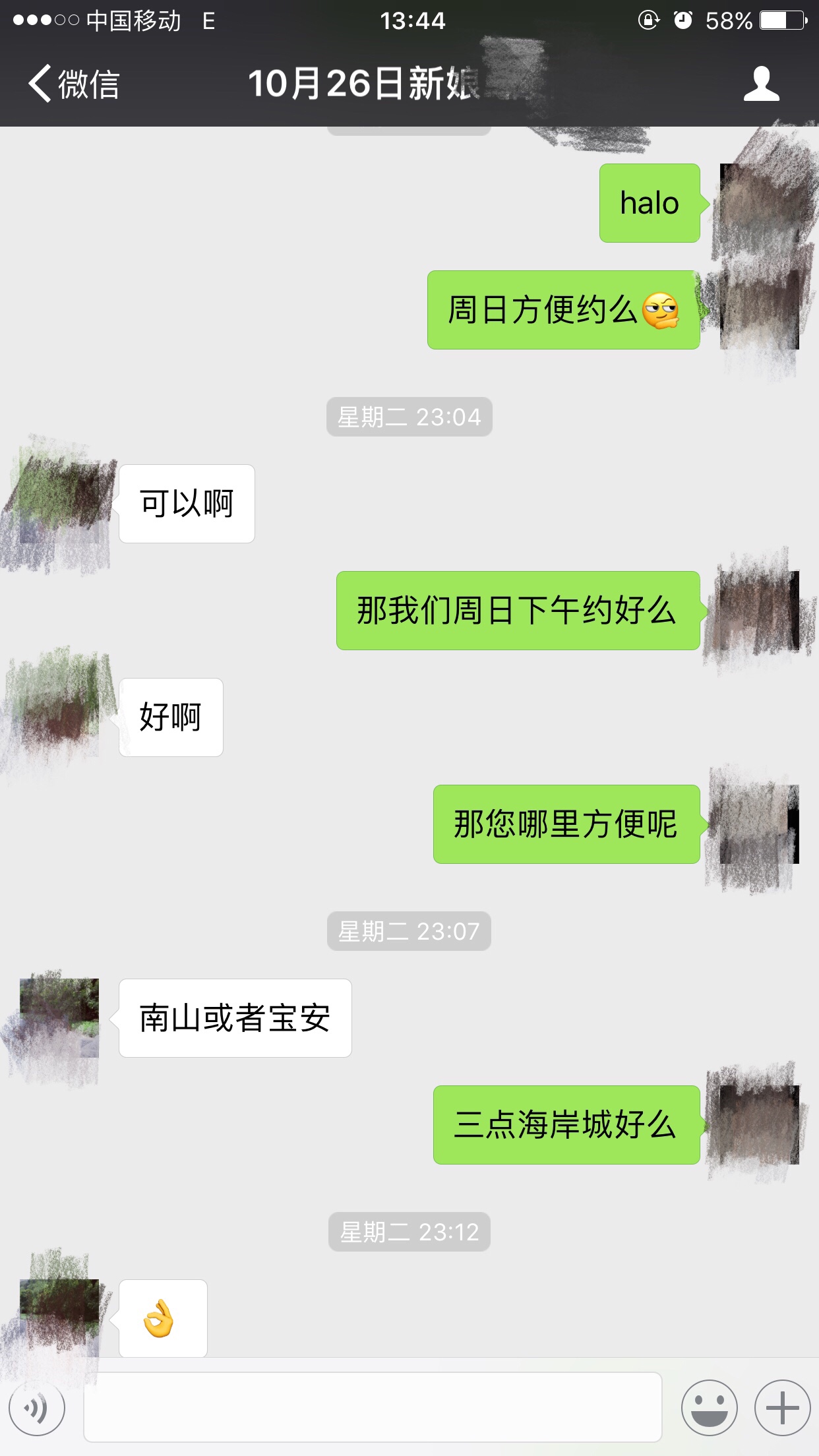Go back to the 微信 chat list

[x=74, y=84]
